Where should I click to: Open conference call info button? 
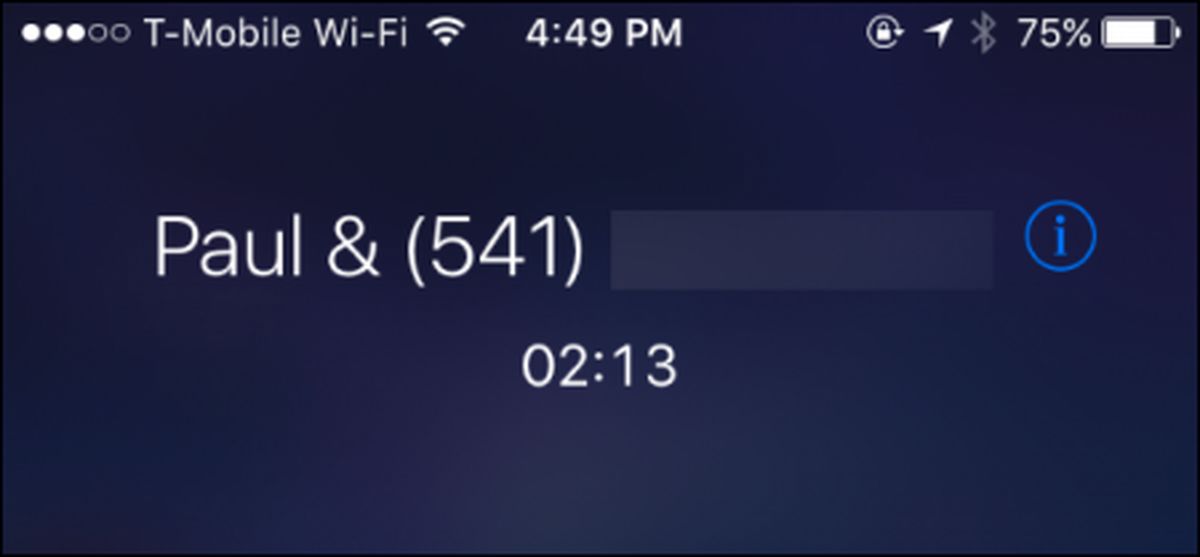click(1060, 237)
